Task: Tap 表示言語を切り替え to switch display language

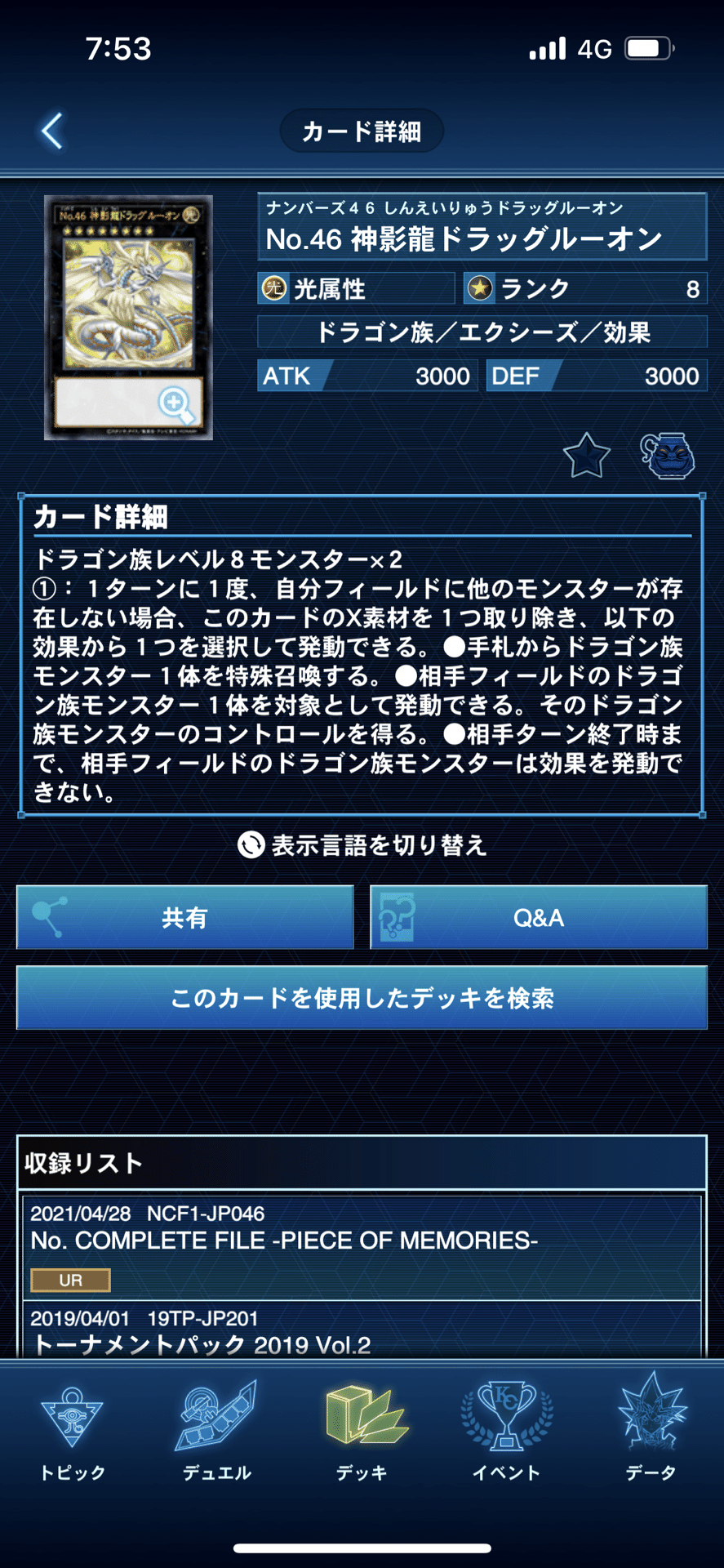Action: point(362,845)
